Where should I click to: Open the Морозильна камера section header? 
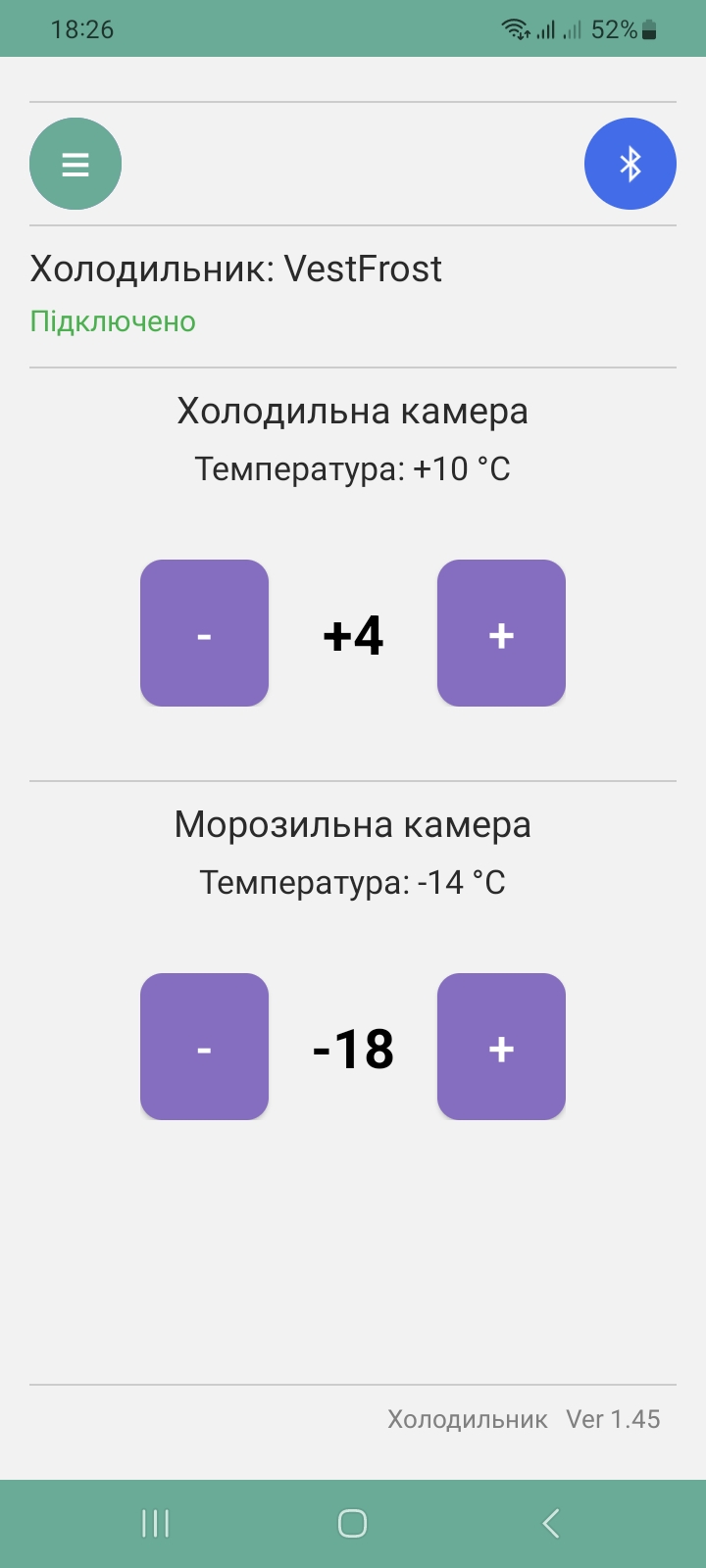[352, 824]
